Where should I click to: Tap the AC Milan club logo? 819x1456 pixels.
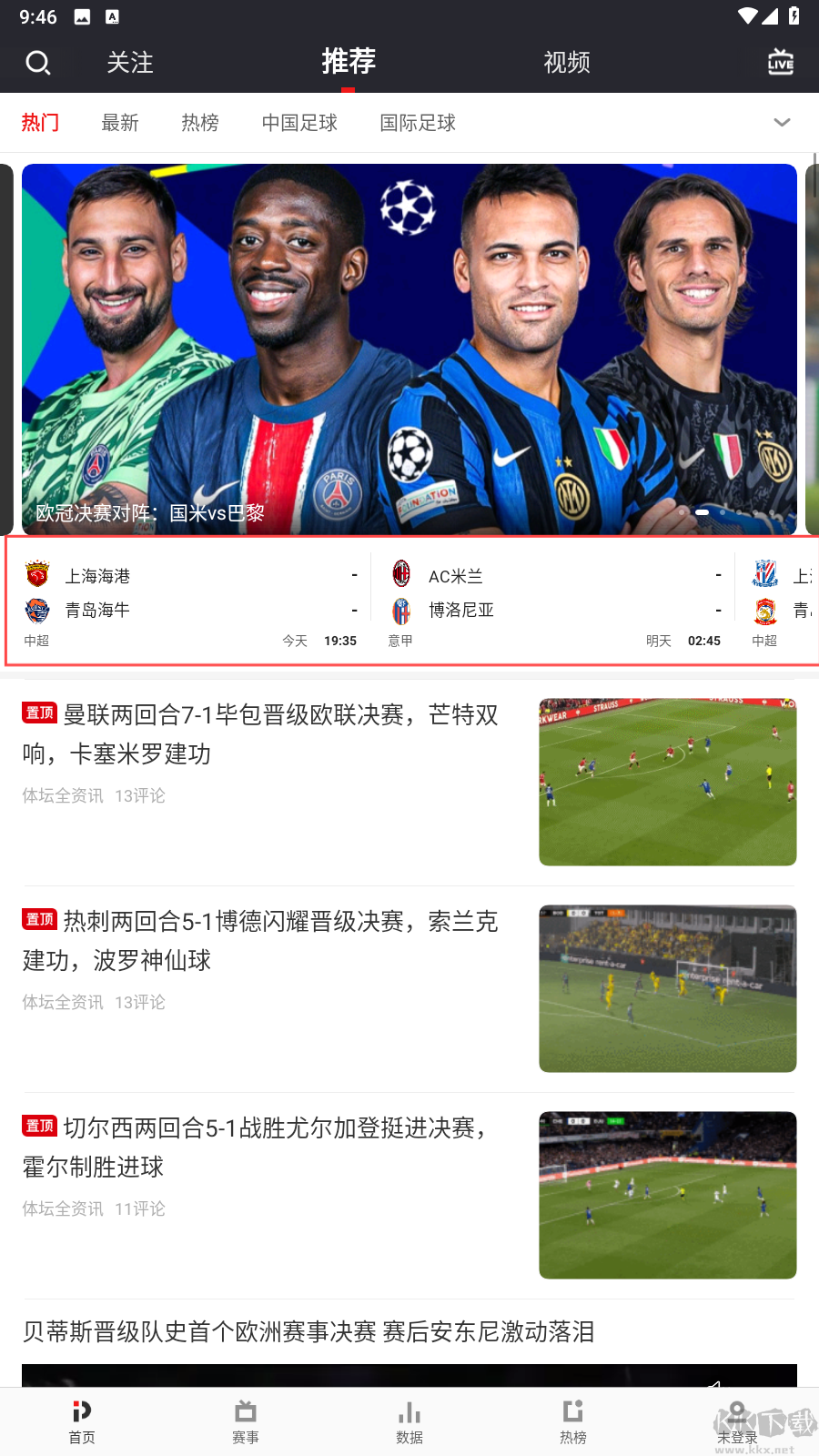[x=401, y=574]
